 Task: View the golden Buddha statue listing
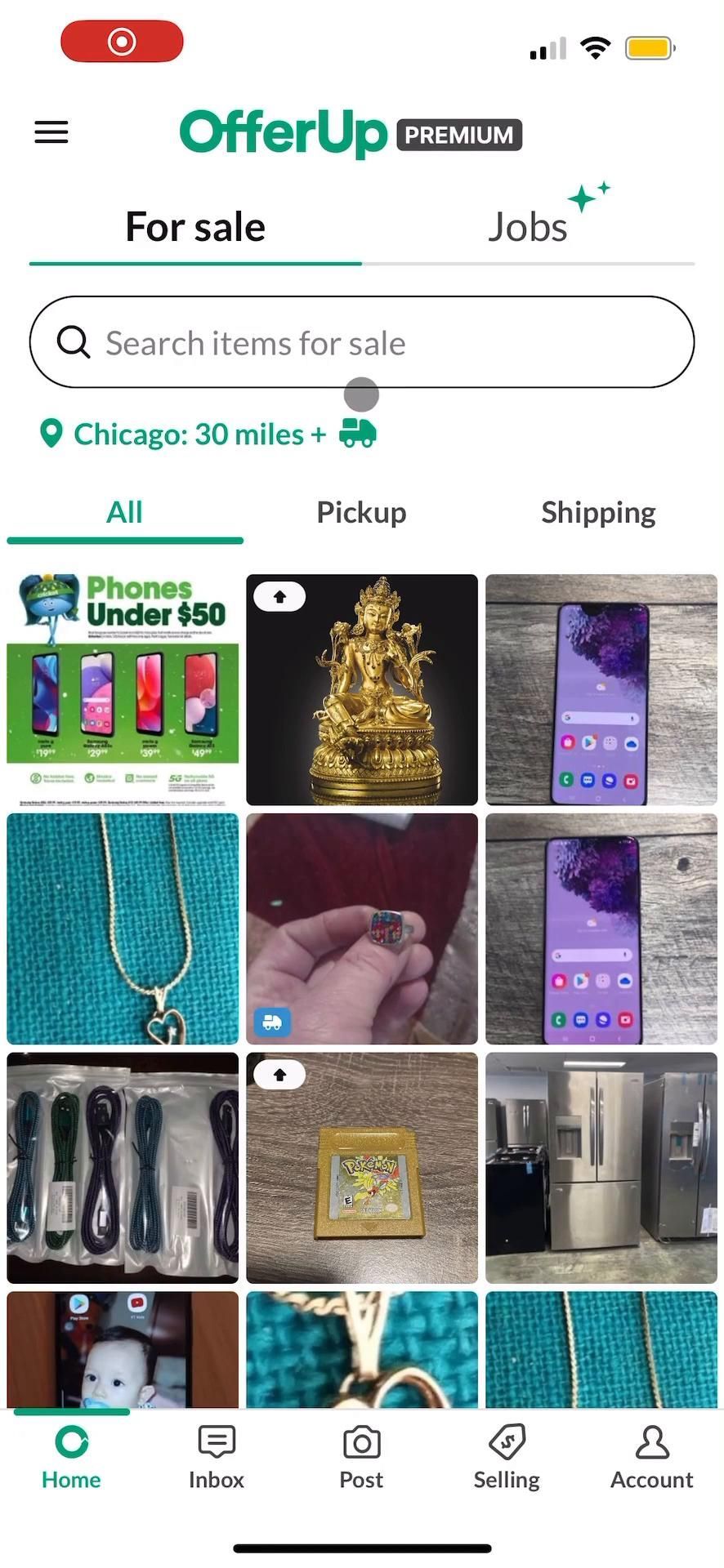click(361, 689)
